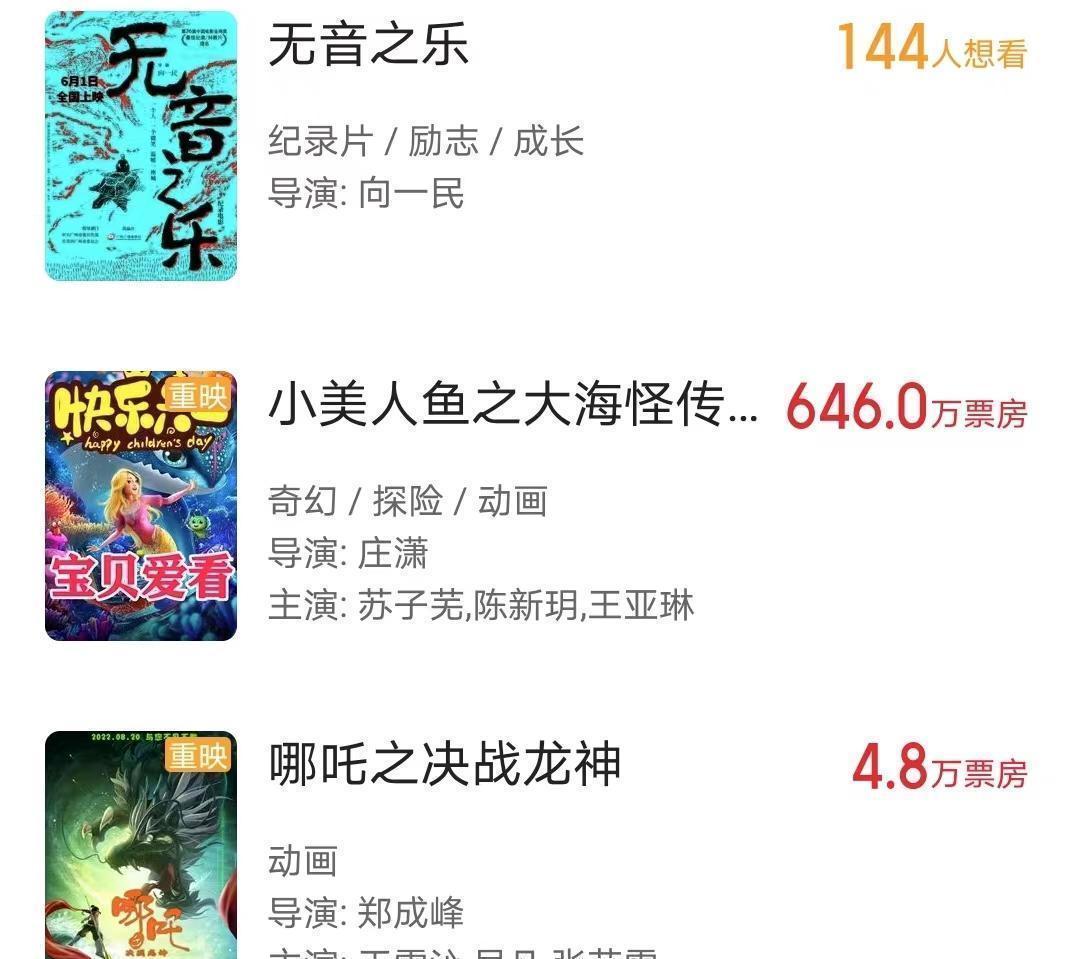Screen dimensions: 1080x959
Task: Open the movie 无音之乐
Action: point(368,48)
